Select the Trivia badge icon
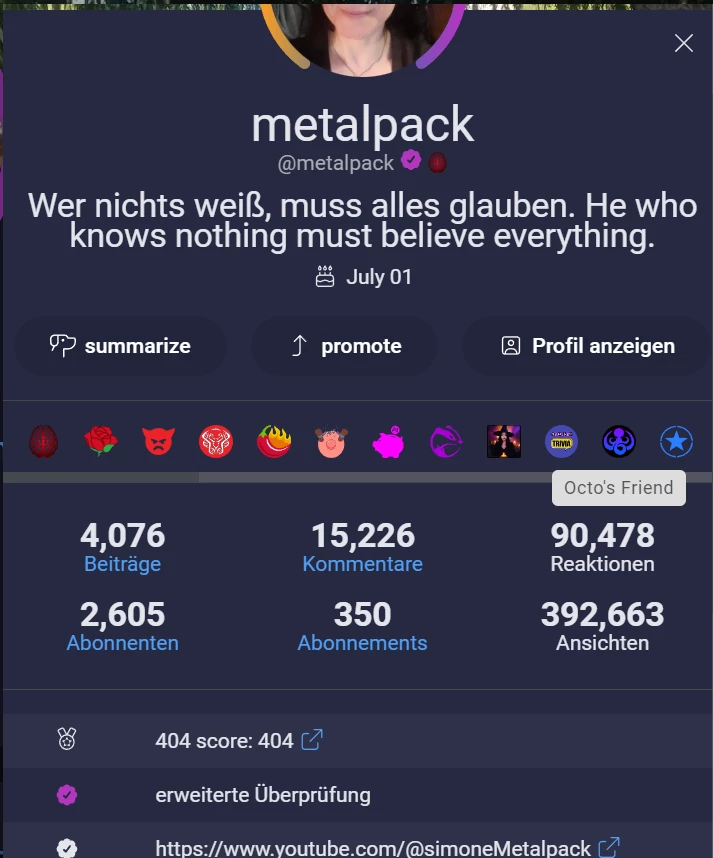Image resolution: width=713 pixels, height=858 pixels. [x=561, y=441]
